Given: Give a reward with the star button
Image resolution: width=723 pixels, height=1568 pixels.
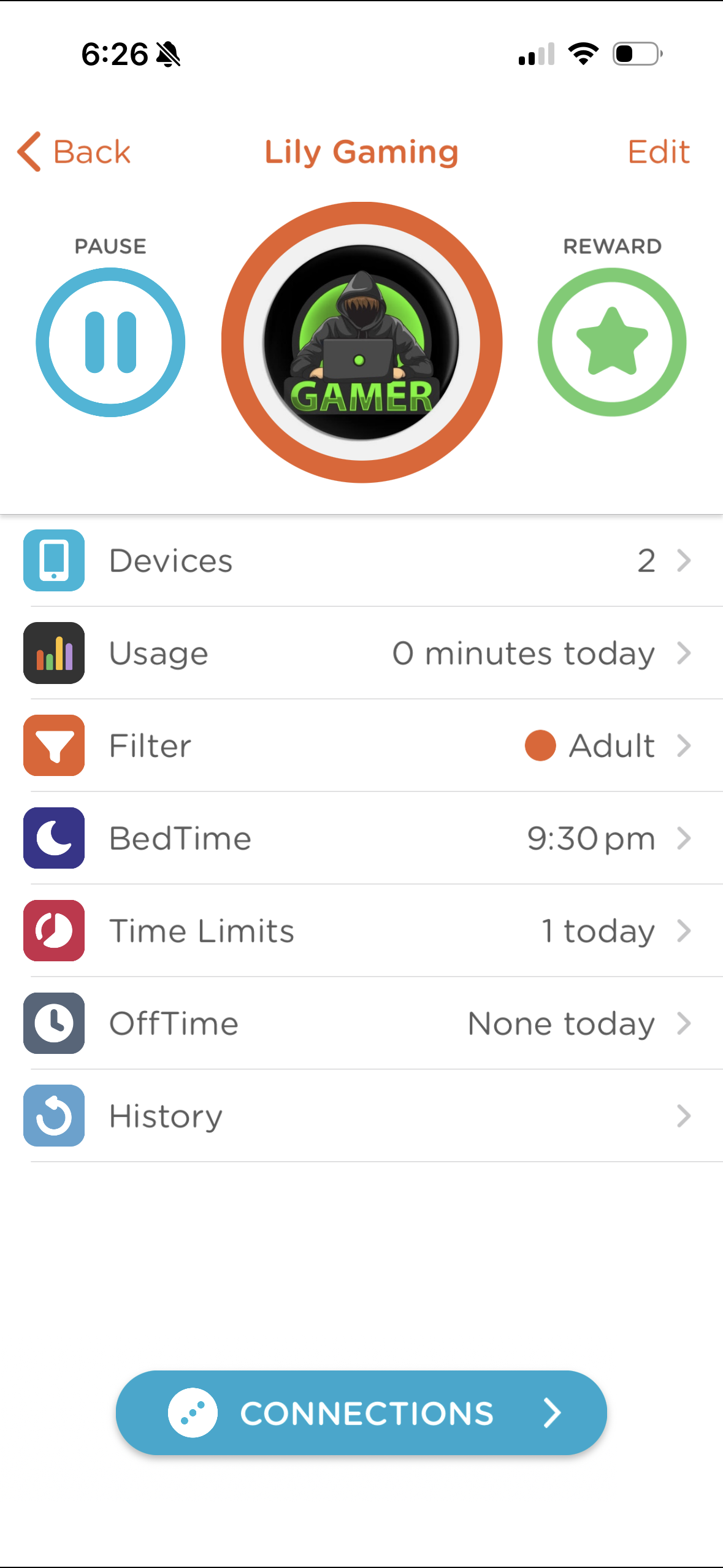Looking at the screenshot, I should (611, 342).
